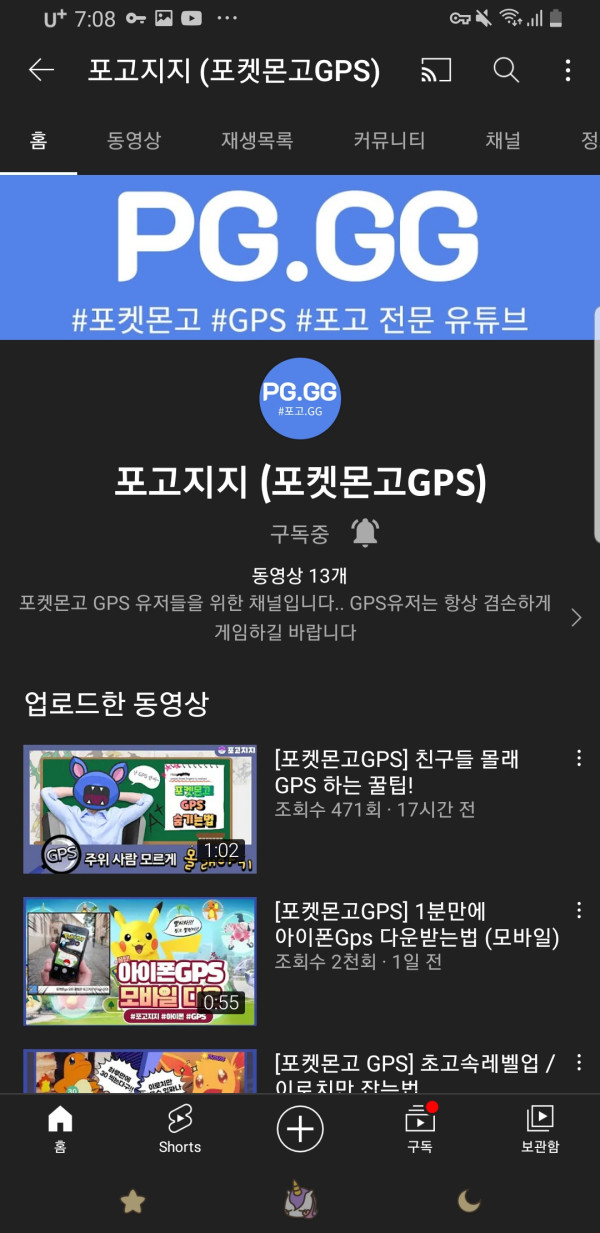Open options for 친구들 몰래 GPS video
Image resolution: width=600 pixels, height=1233 pixels.
tap(578, 758)
